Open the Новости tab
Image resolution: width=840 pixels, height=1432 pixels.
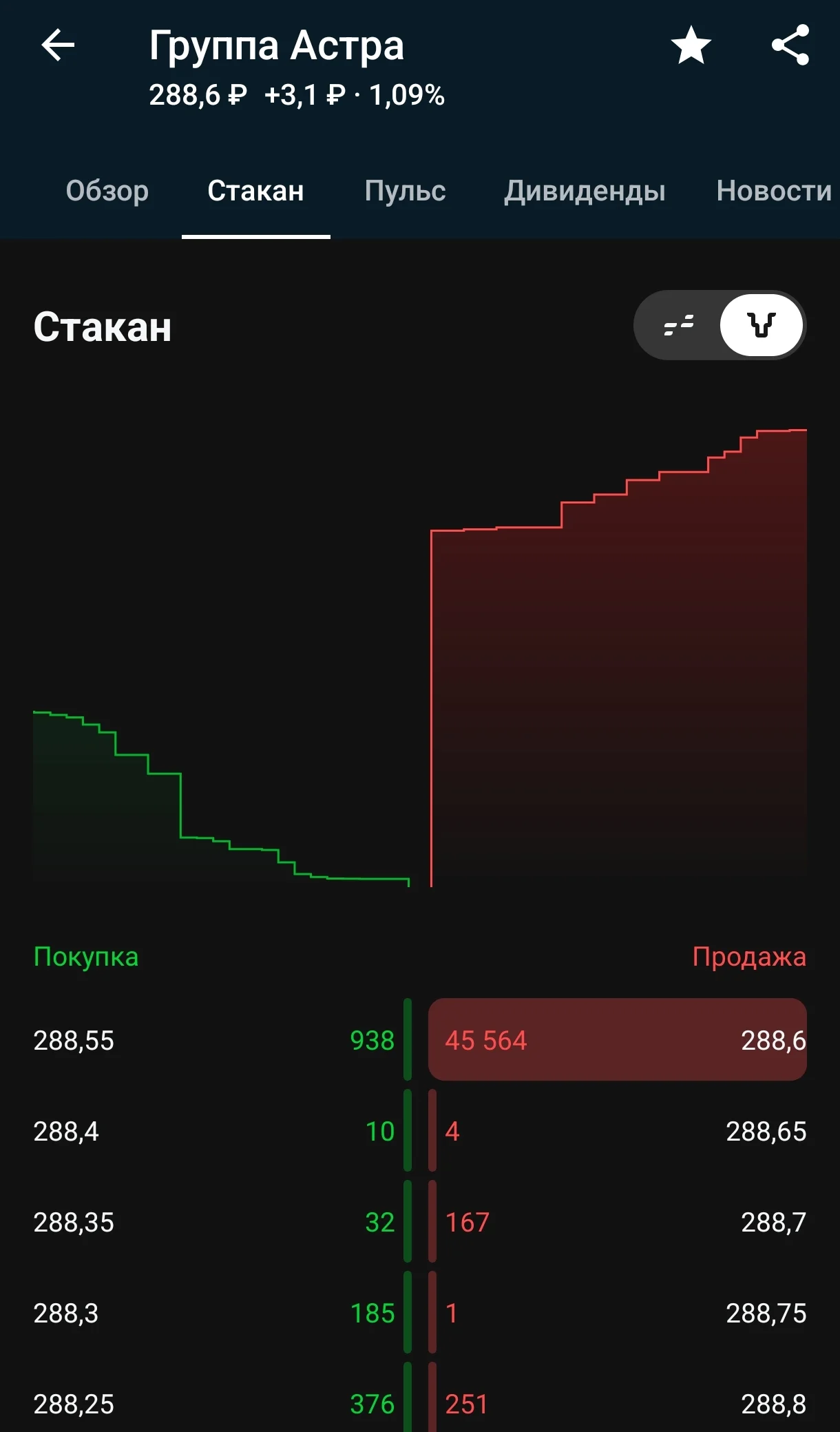(x=774, y=191)
